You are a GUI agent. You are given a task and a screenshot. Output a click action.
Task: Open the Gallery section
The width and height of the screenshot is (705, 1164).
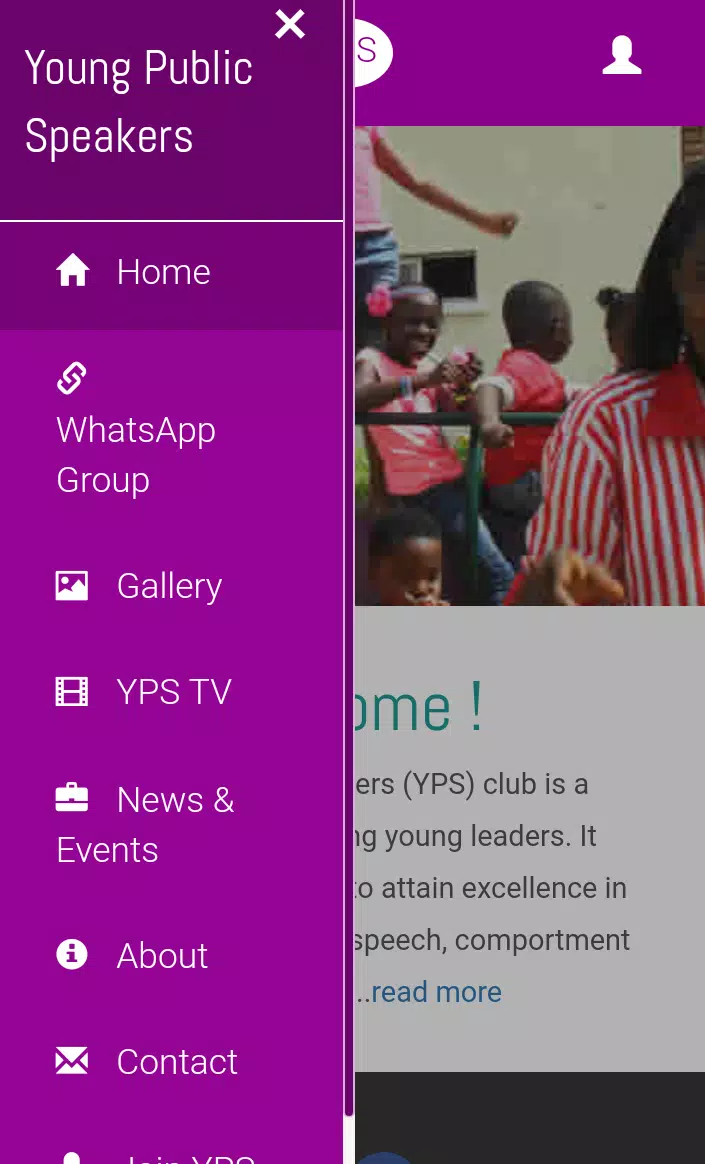point(171,586)
